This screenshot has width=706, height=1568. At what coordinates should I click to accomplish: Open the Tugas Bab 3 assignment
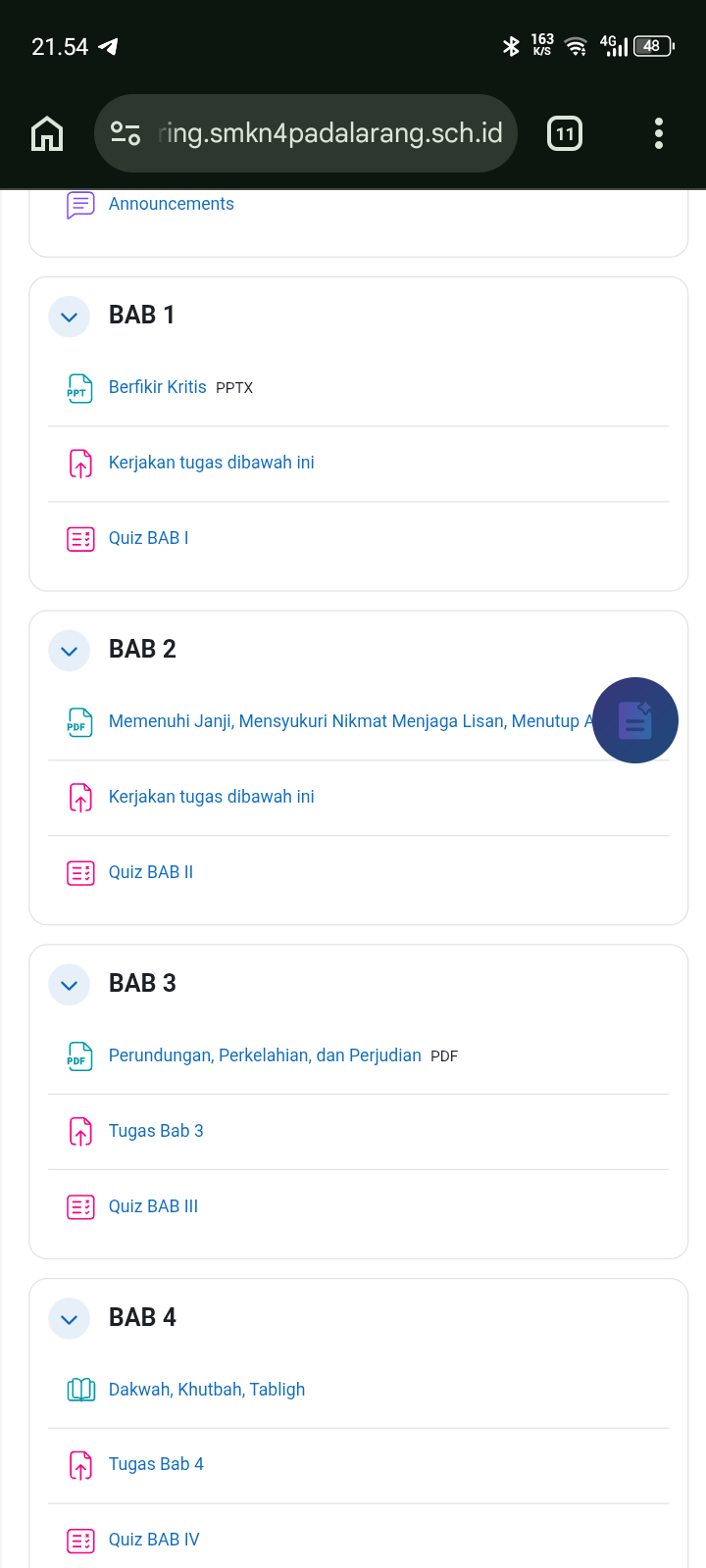[156, 1131]
